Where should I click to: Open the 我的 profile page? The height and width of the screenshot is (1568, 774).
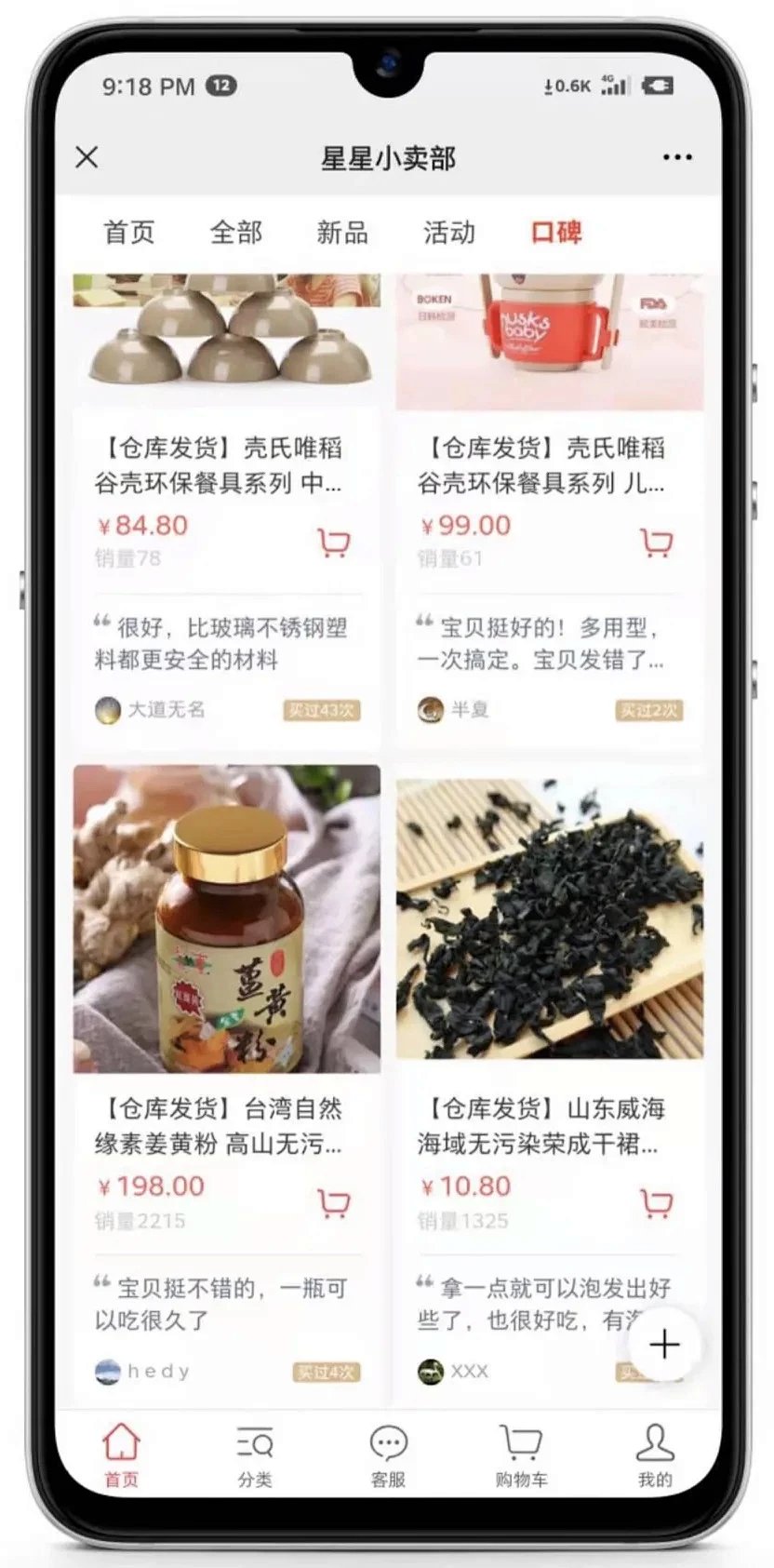pyautogui.click(x=655, y=1456)
